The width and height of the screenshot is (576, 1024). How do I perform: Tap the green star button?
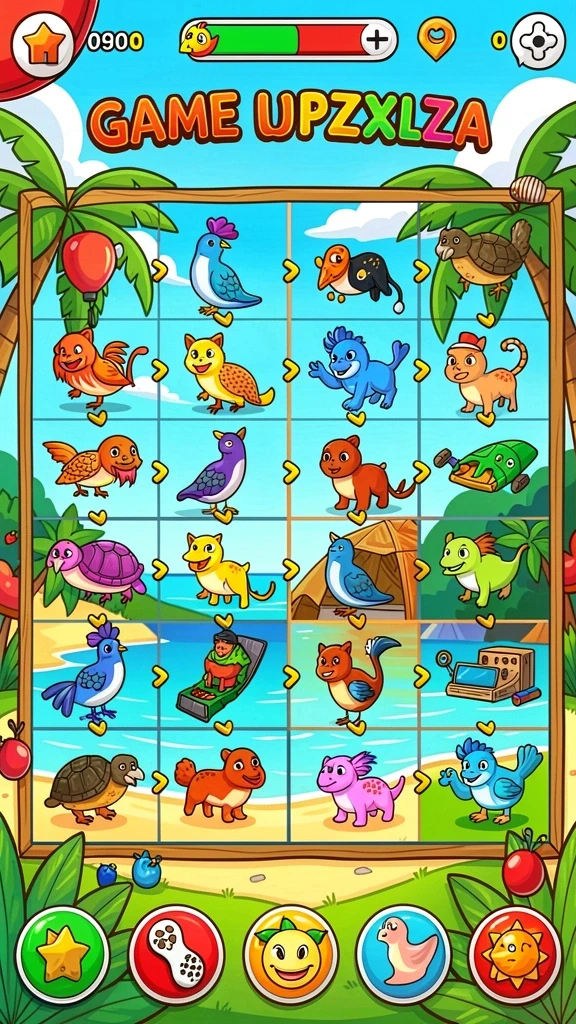(x=63, y=955)
